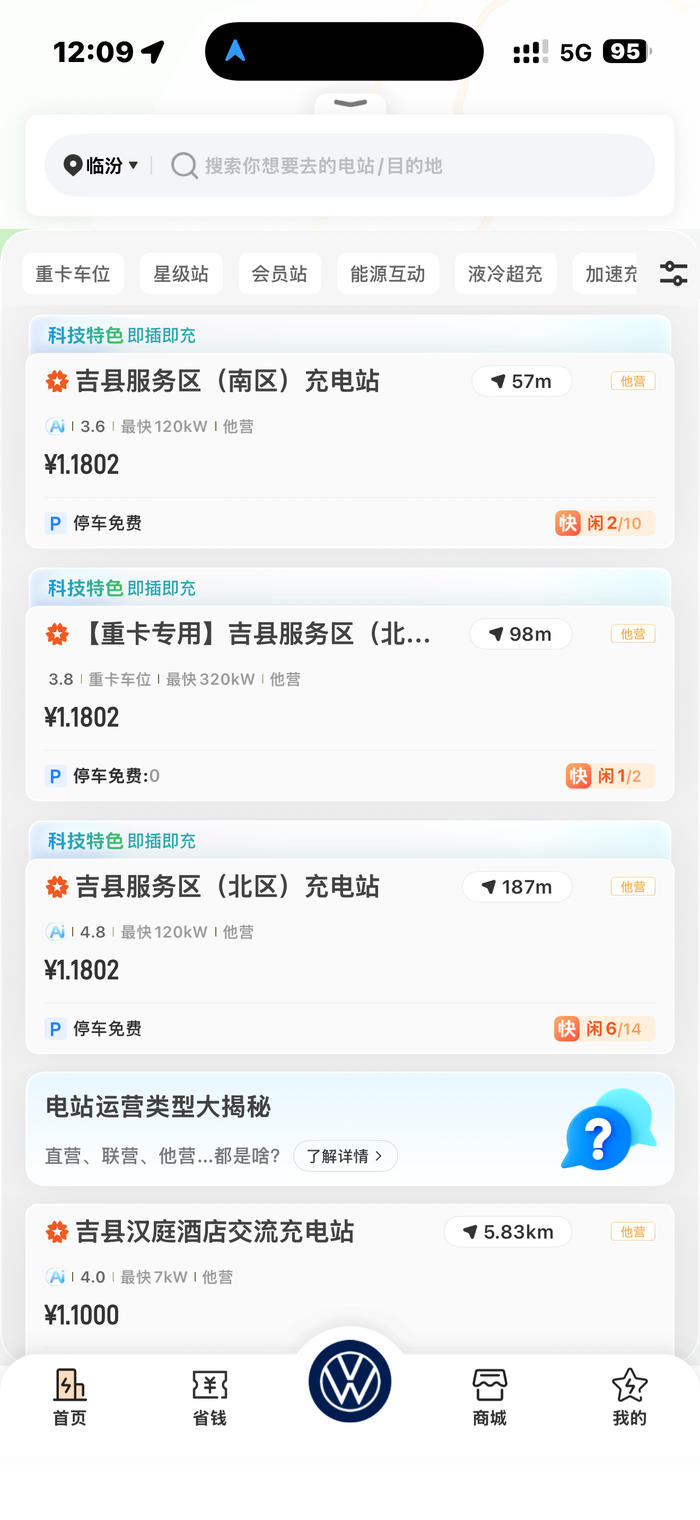Open the 商城 tab
This screenshot has width=700, height=1520.
(x=490, y=1397)
